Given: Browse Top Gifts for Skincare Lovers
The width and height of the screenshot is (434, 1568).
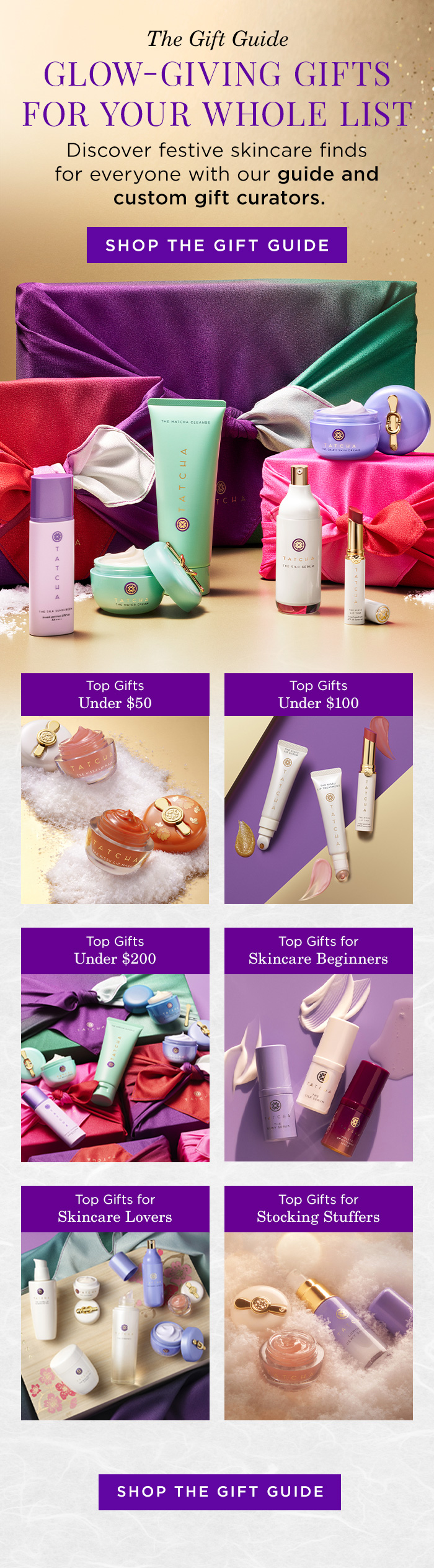Looking at the screenshot, I should (x=115, y=1302).
